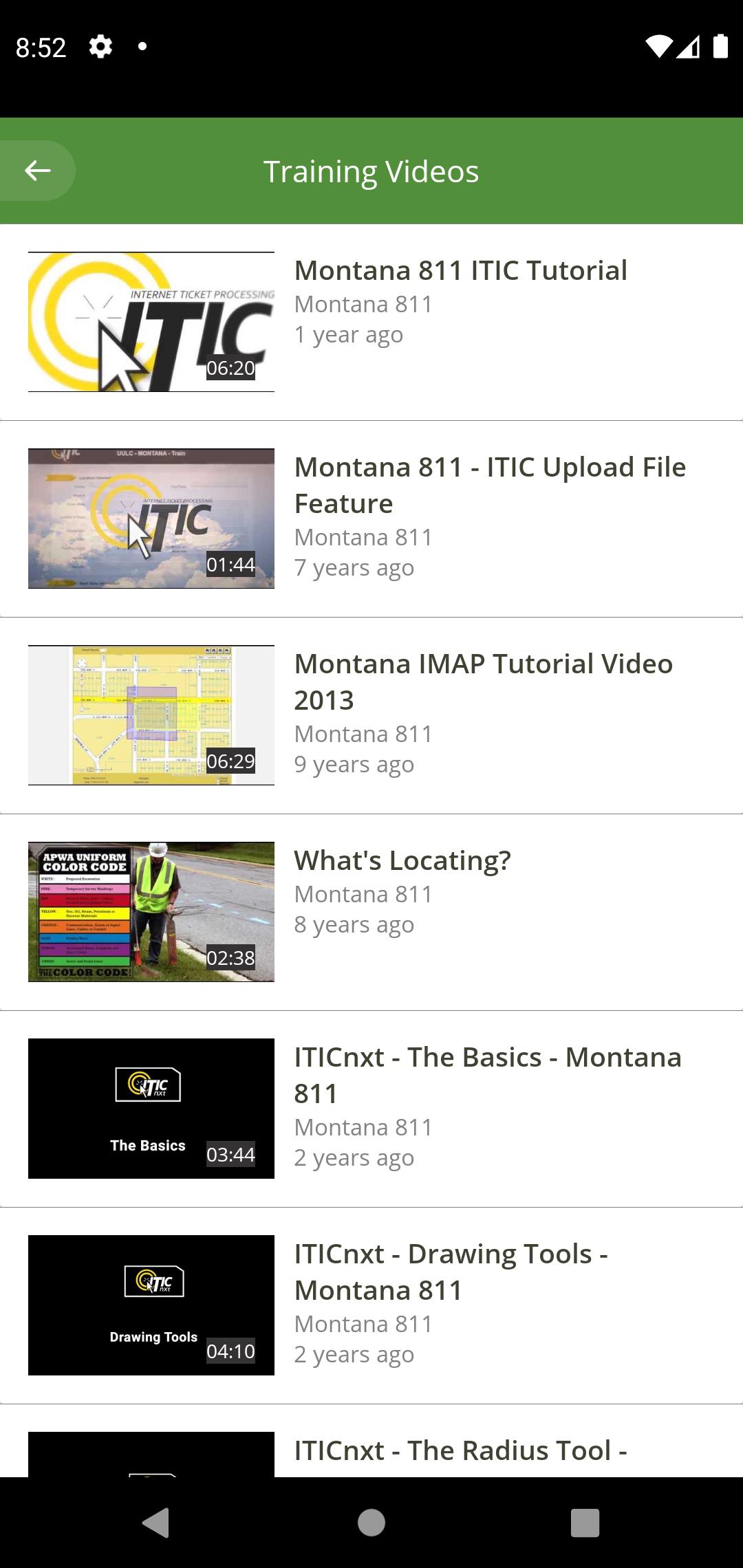743x1568 pixels.
Task: Open the system recent apps button
Action: tap(585, 1523)
